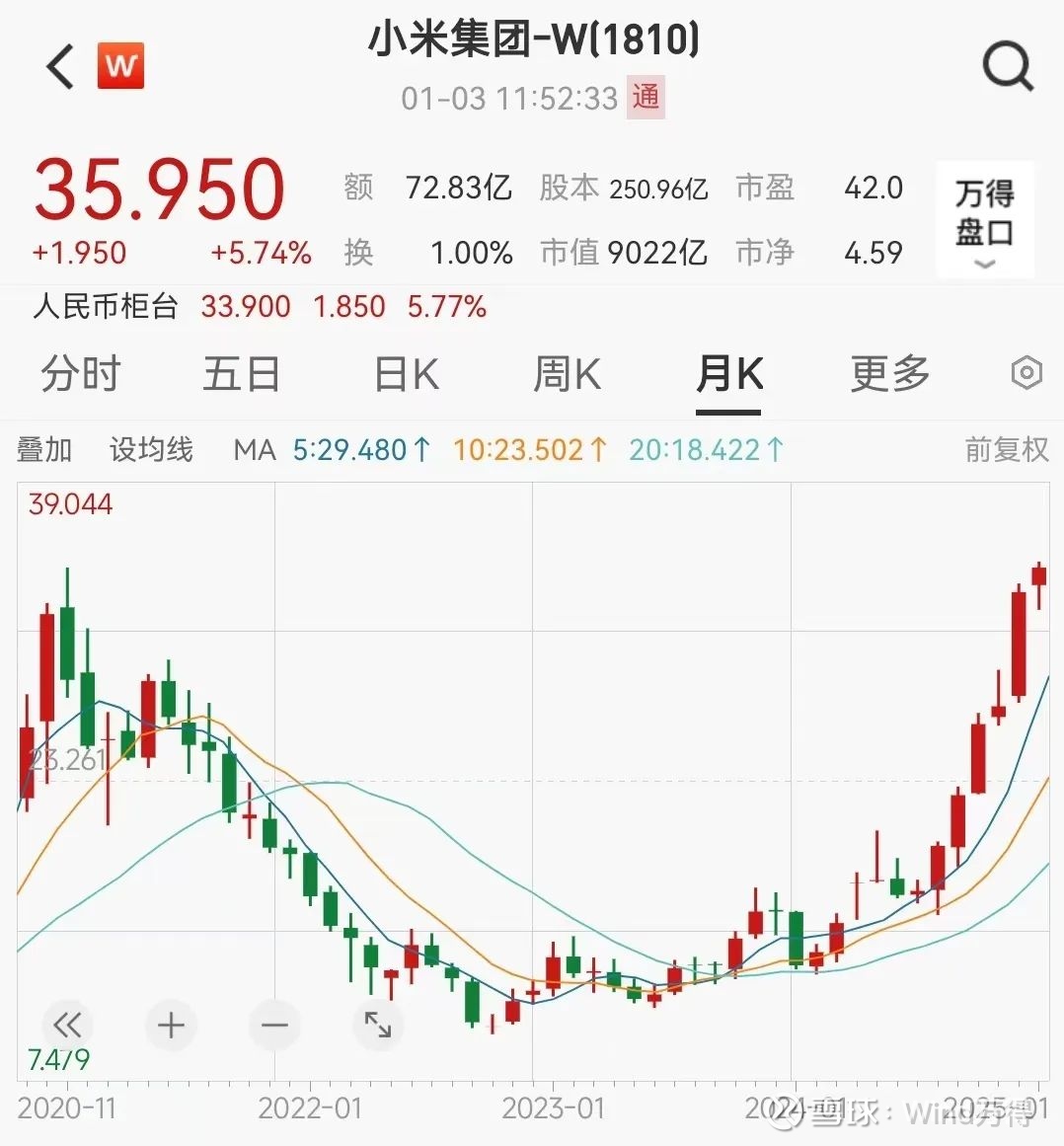Select the 五日 five-day view
The height and width of the screenshot is (1146, 1064).
pyautogui.click(x=242, y=374)
